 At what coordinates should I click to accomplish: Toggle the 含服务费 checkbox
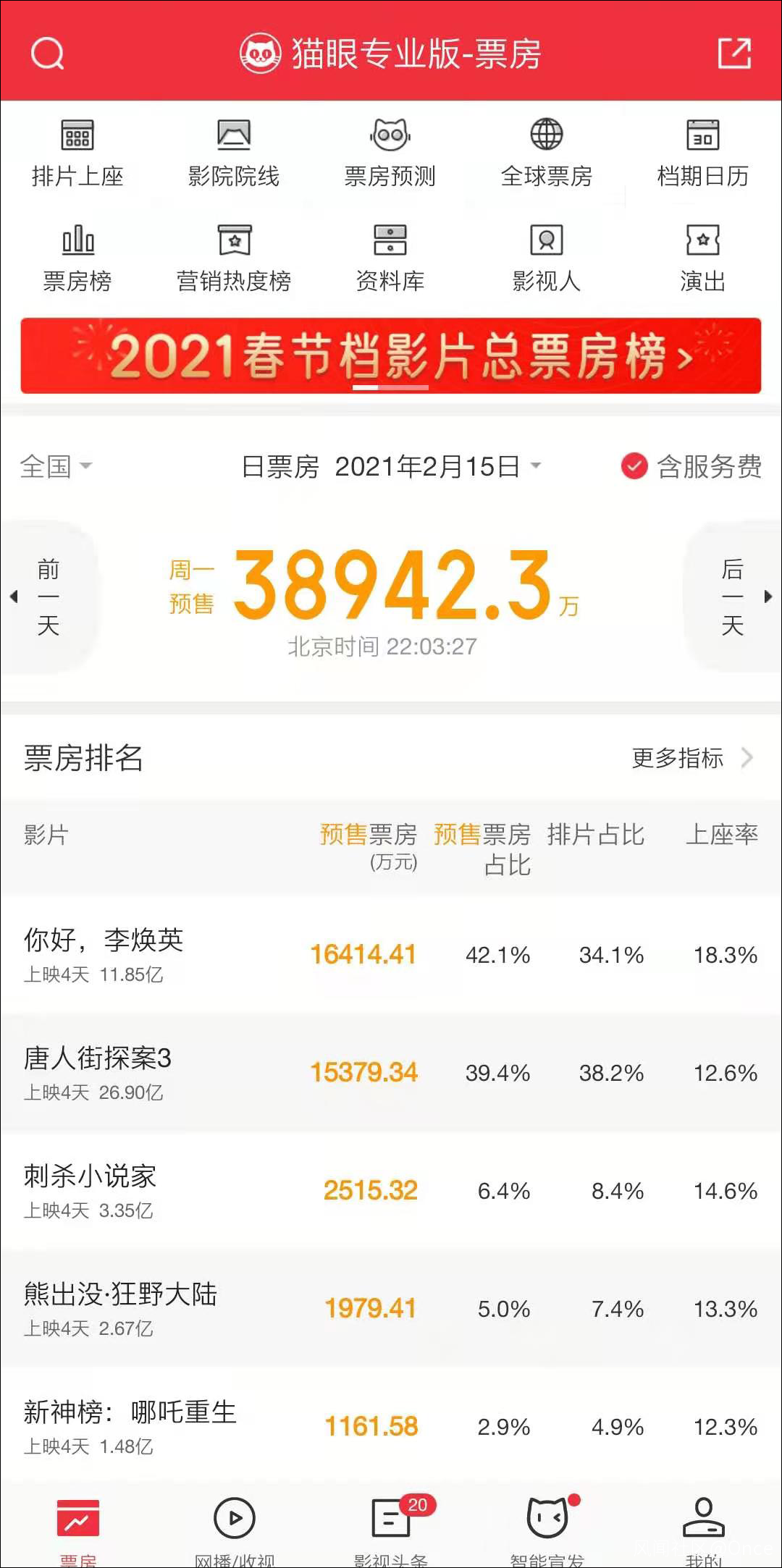pos(691,466)
